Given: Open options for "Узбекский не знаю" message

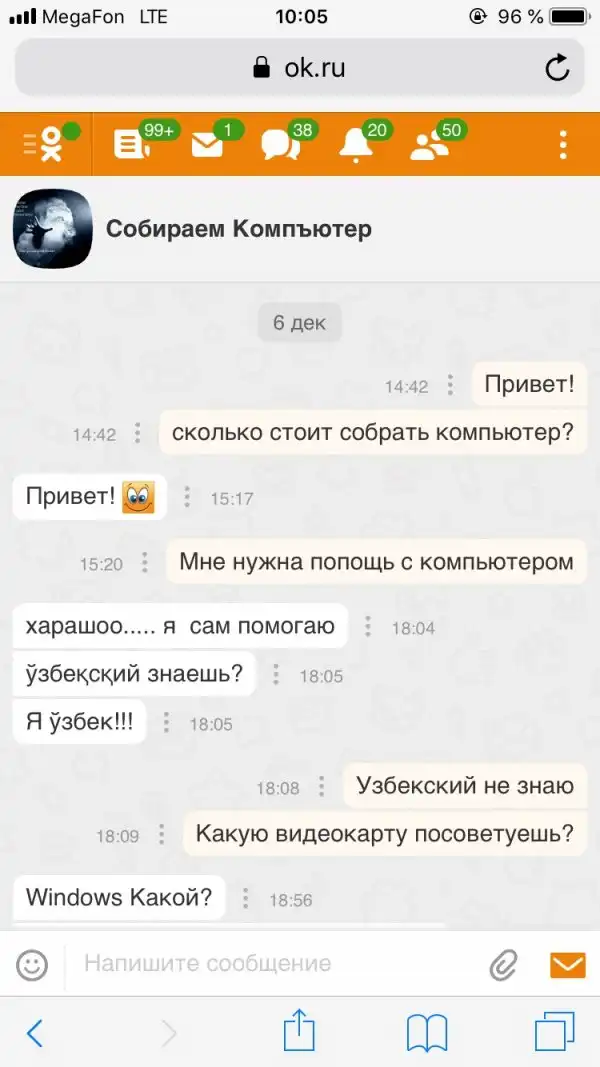Looking at the screenshot, I should 322,786.
